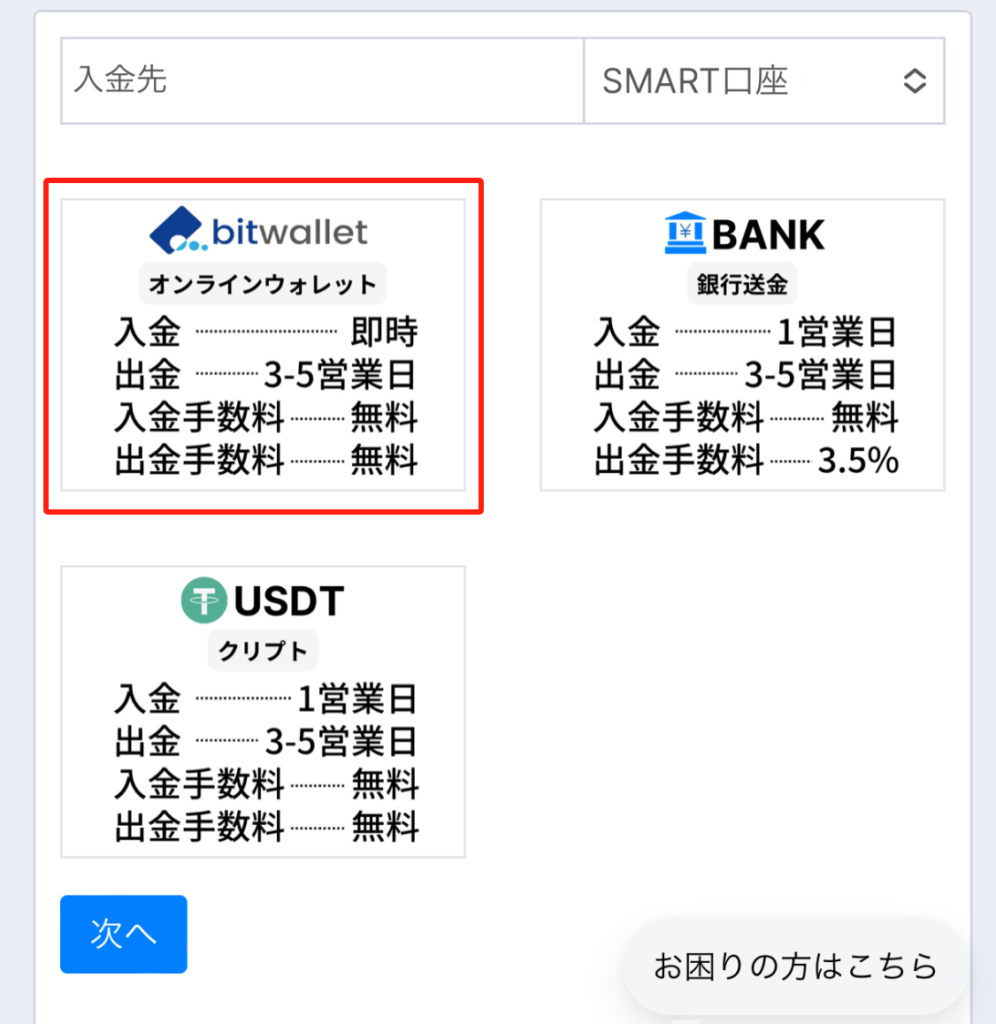Select the bitwallet online wallet option
The image size is (996, 1024).
click(263, 345)
